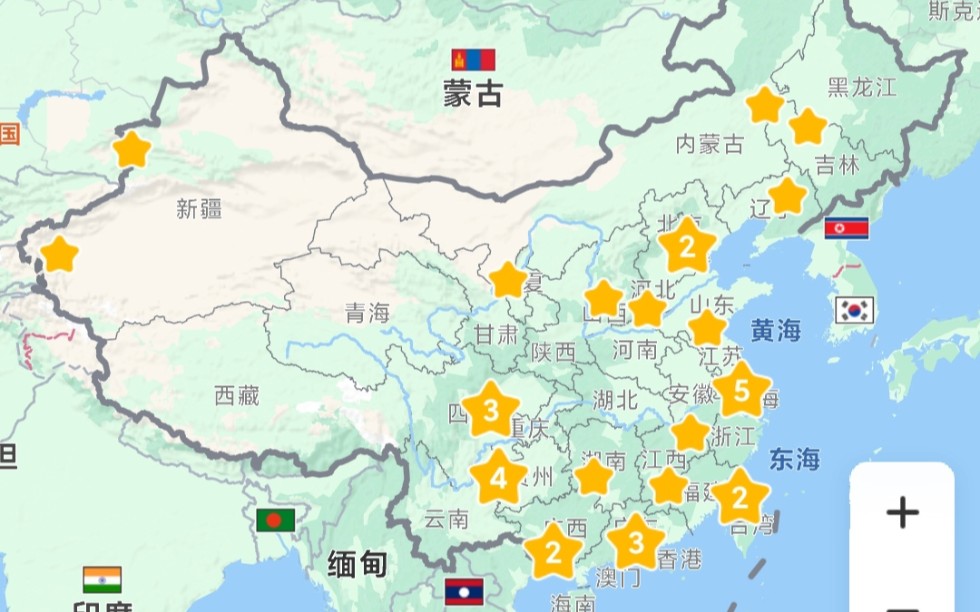This screenshot has height=612, width=980.
Task: Select the 3-star cluster near Hong Kong
Action: (634, 545)
